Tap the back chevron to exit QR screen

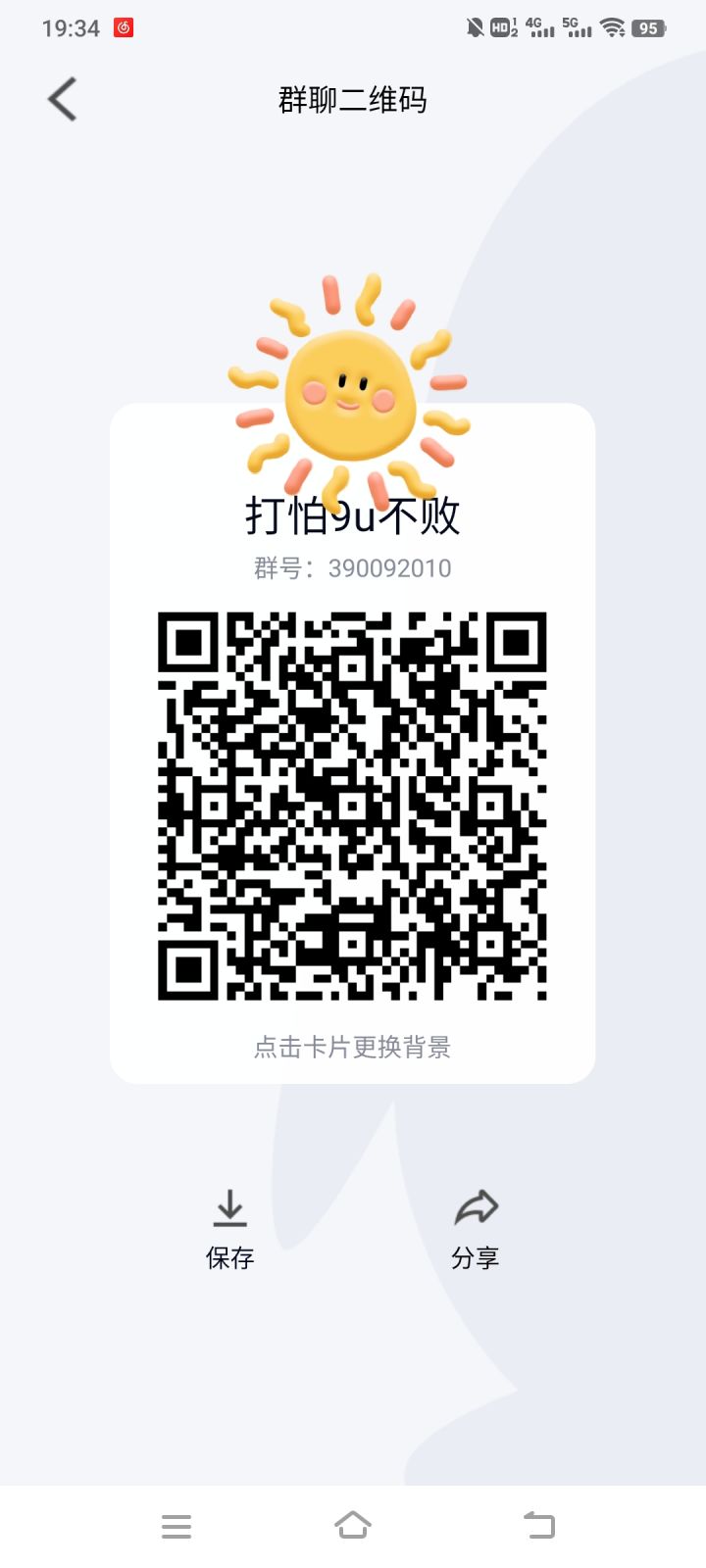coord(62,99)
